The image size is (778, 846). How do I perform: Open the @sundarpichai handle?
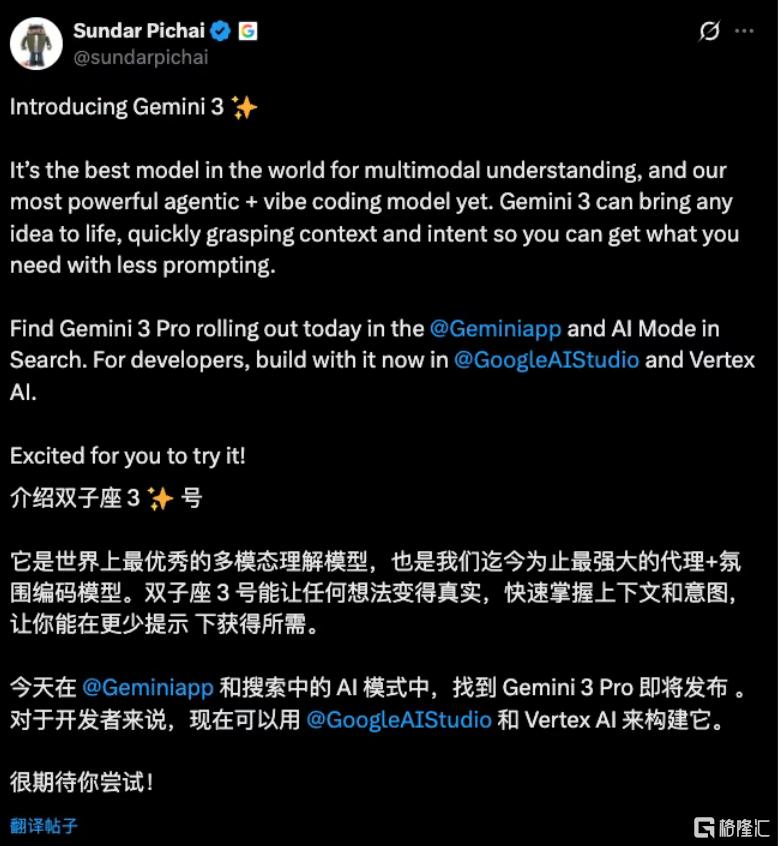click(140, 58)
